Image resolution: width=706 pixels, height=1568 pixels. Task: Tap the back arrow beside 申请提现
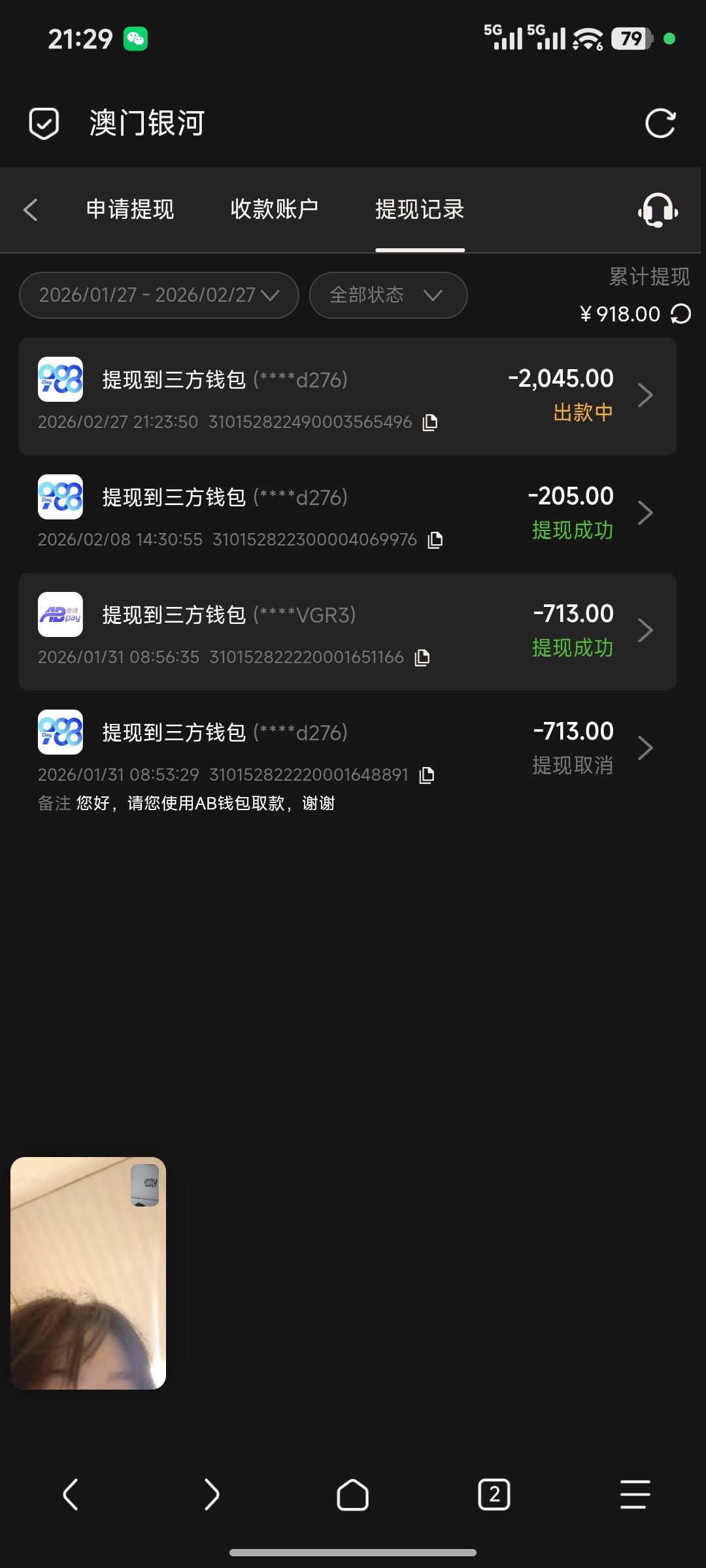coord(30,210)
